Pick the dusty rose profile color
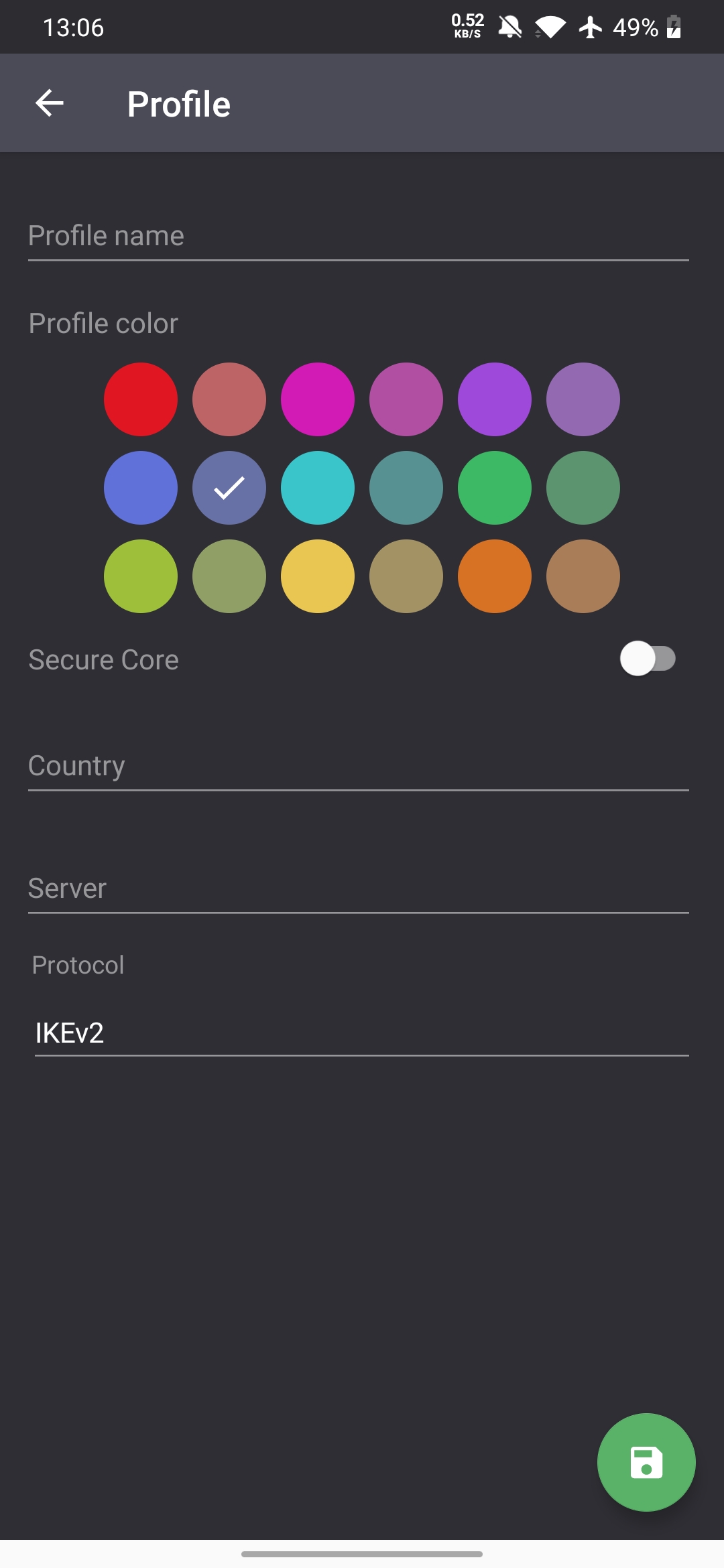The image size is (724, 1568). tap(229, 399)
